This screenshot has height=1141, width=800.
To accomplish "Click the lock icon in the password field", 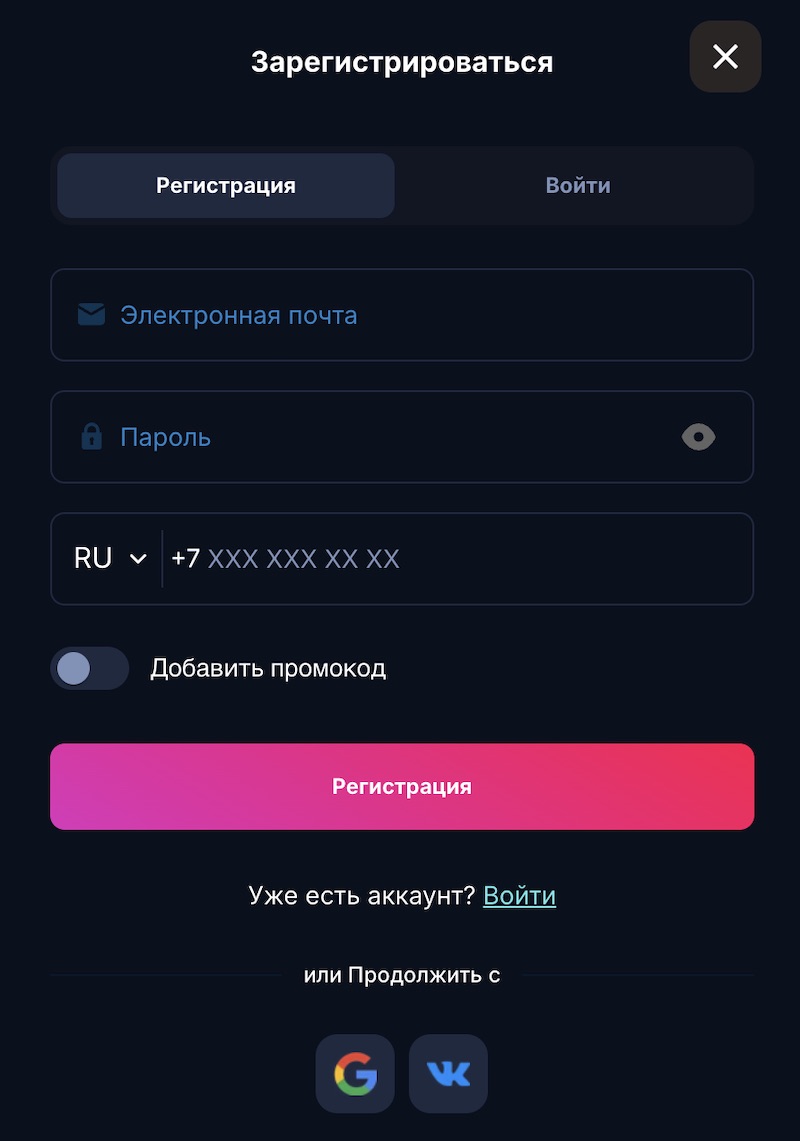I will (91, 437).
